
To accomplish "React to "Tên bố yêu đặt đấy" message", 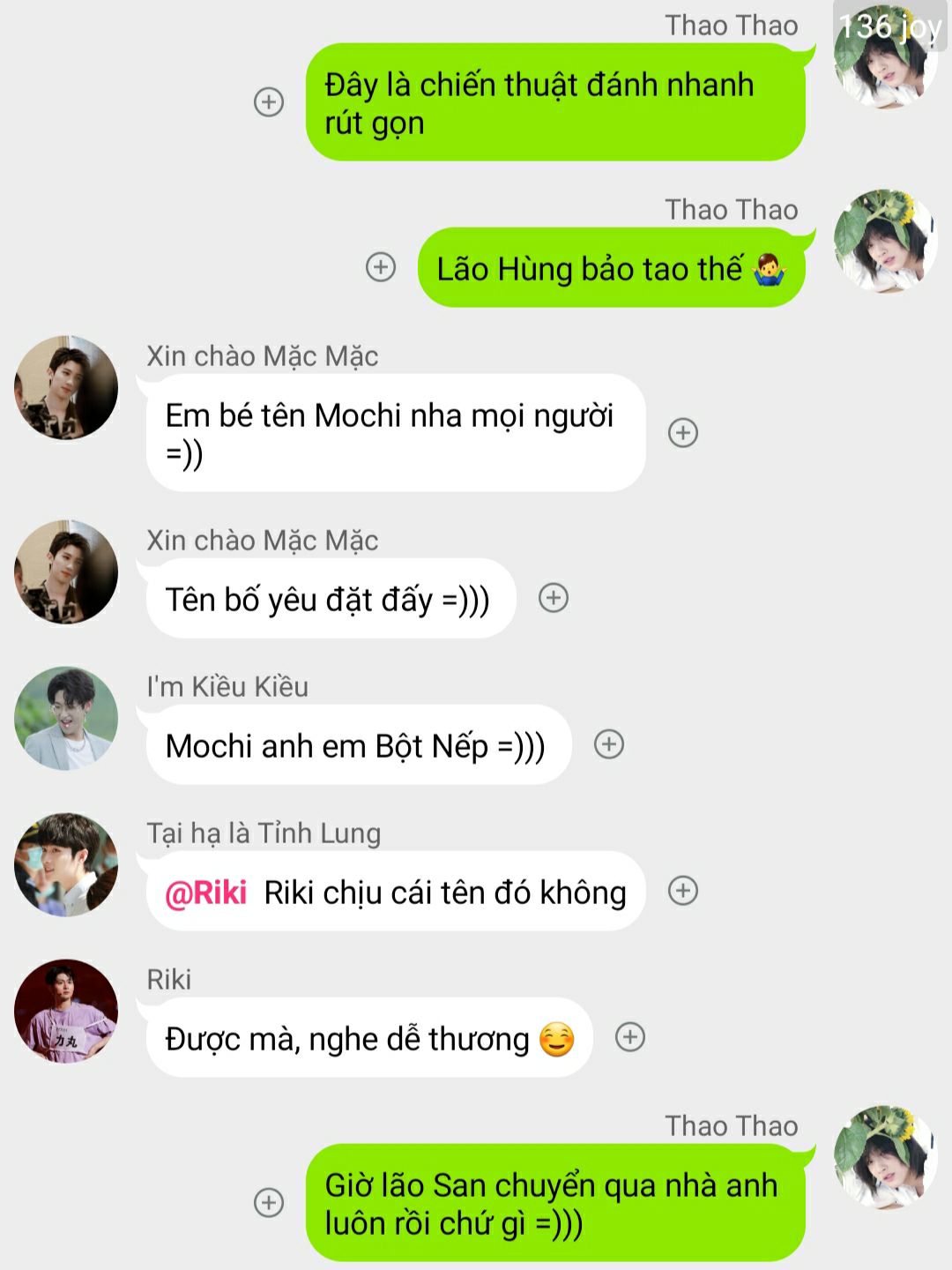I will [x=554, y=599].
